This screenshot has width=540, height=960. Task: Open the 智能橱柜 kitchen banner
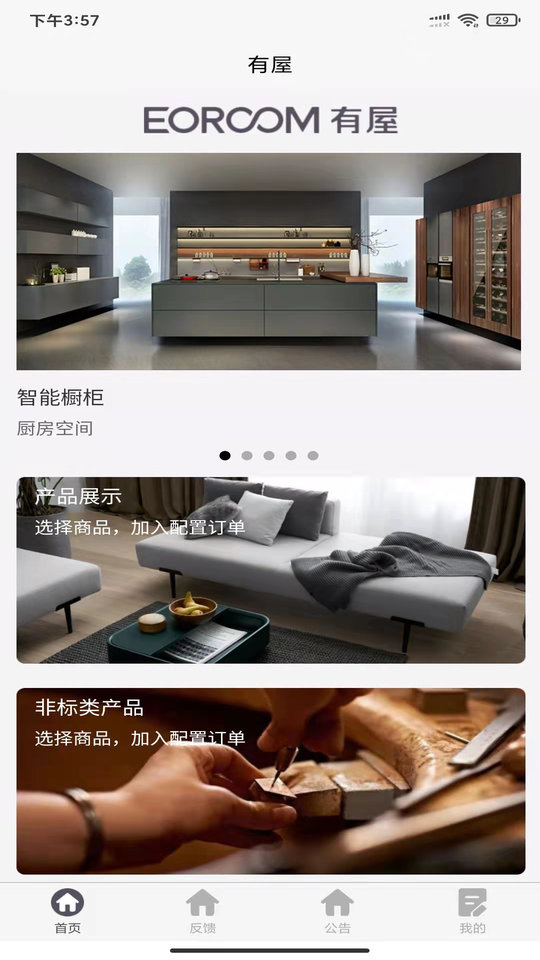pyautogui.click(x=269, y=261)
